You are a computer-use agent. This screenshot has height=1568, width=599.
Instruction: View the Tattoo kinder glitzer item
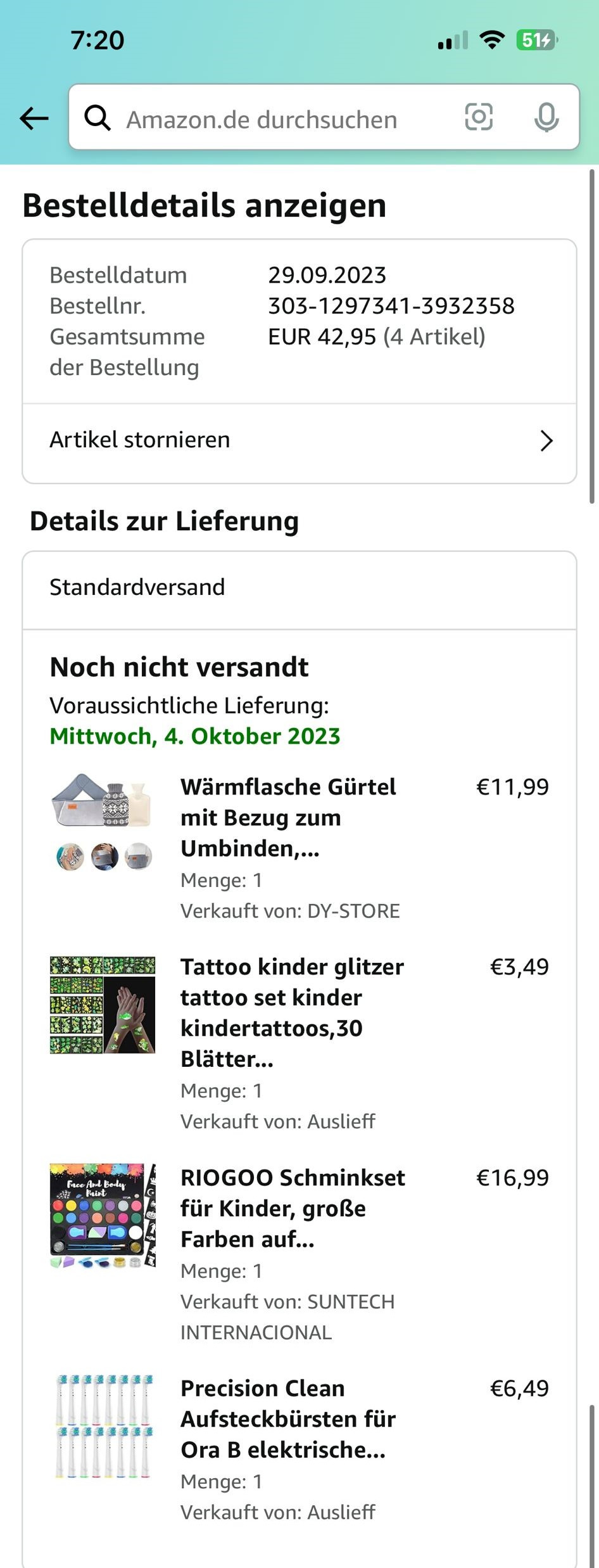click(292, 1012)
